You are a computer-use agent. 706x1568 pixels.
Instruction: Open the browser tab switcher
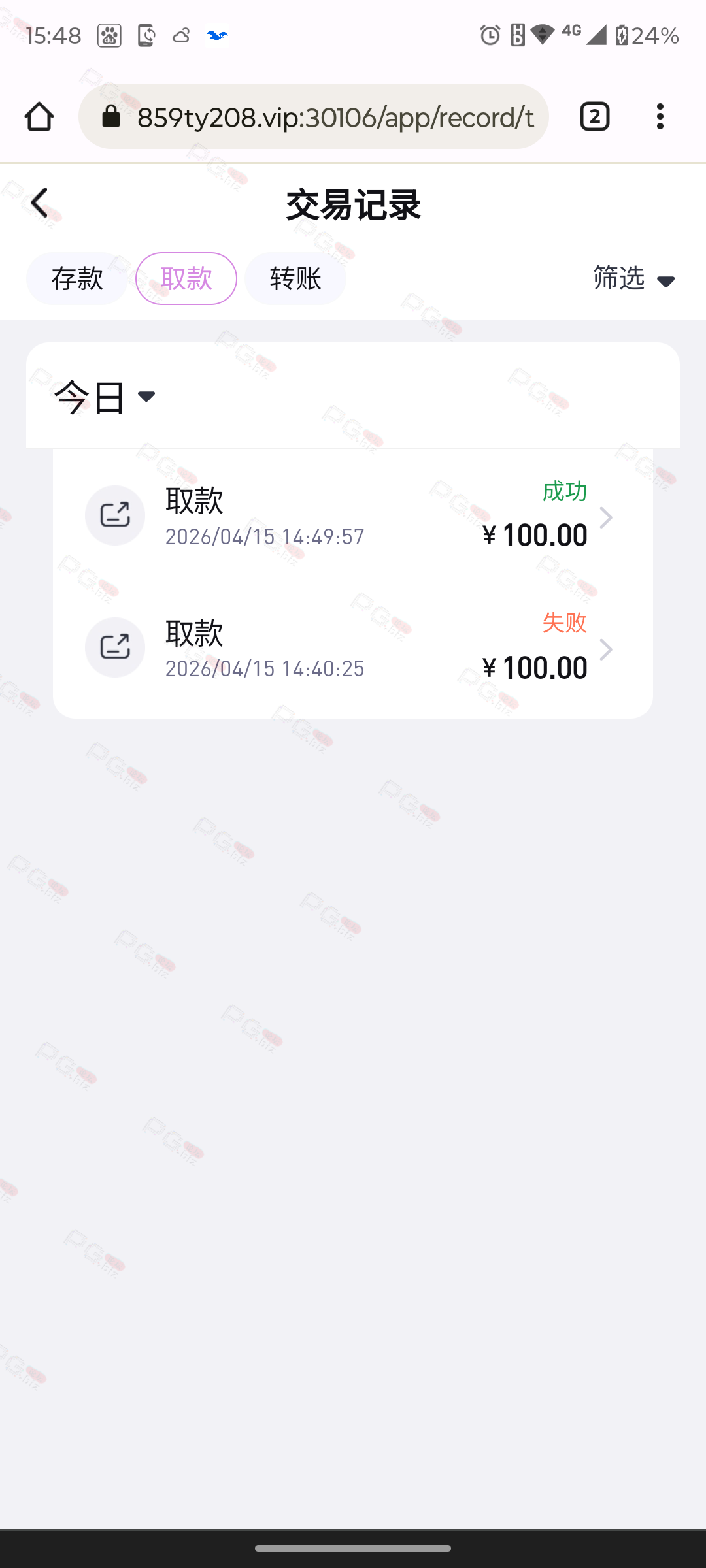pyautogui.click(x=594, y=117)
